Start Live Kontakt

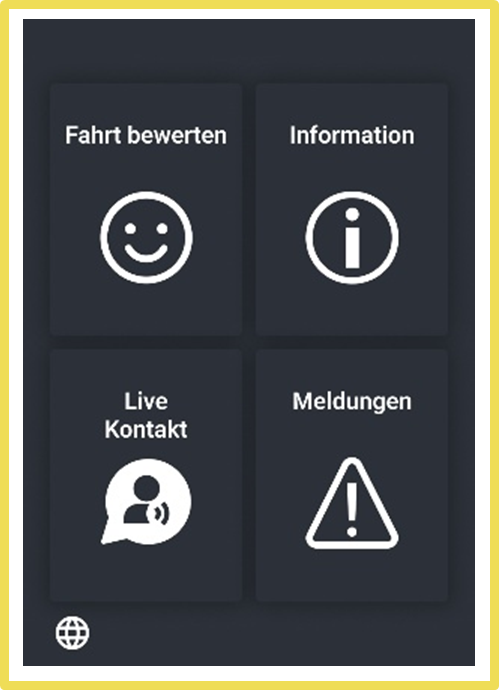146,475
